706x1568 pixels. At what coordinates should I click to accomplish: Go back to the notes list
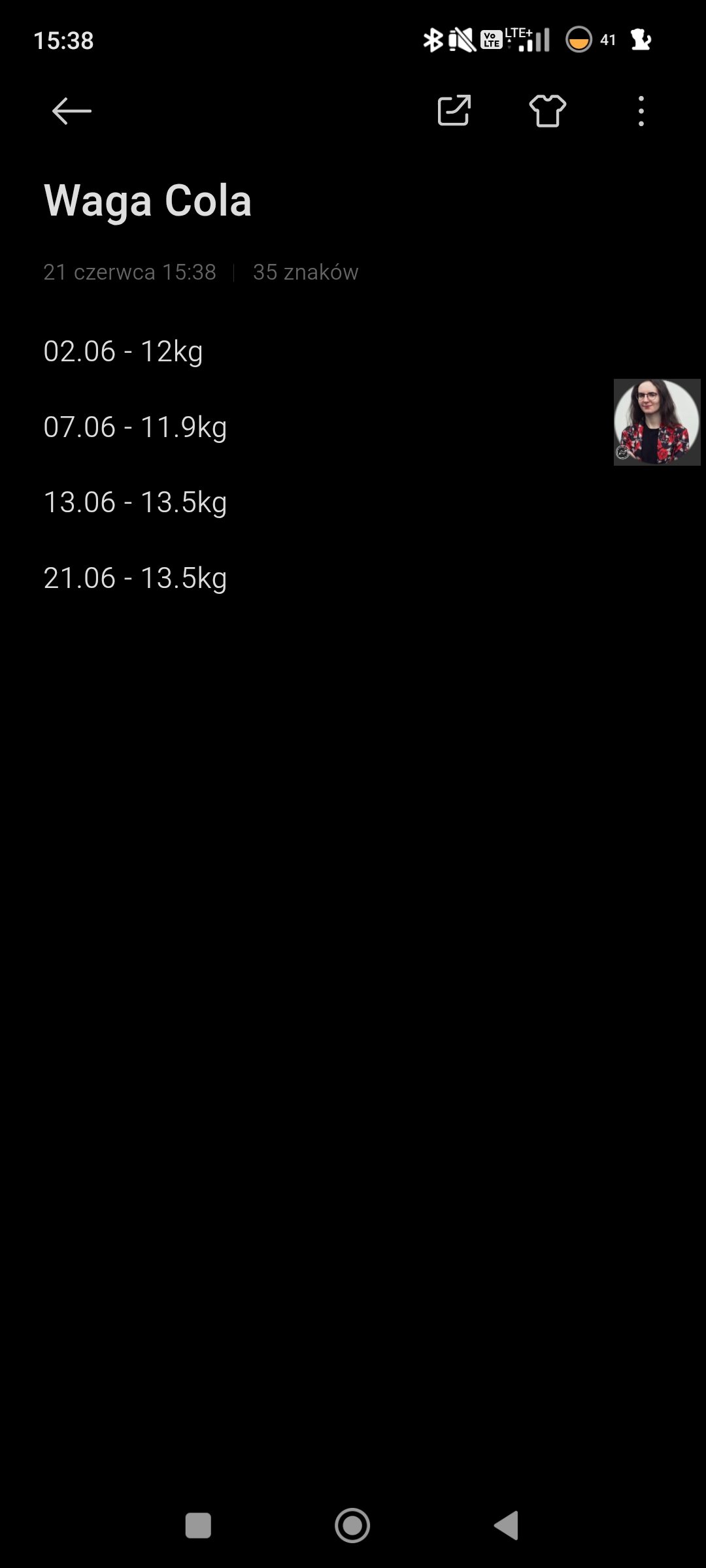(x=71, y=111)
